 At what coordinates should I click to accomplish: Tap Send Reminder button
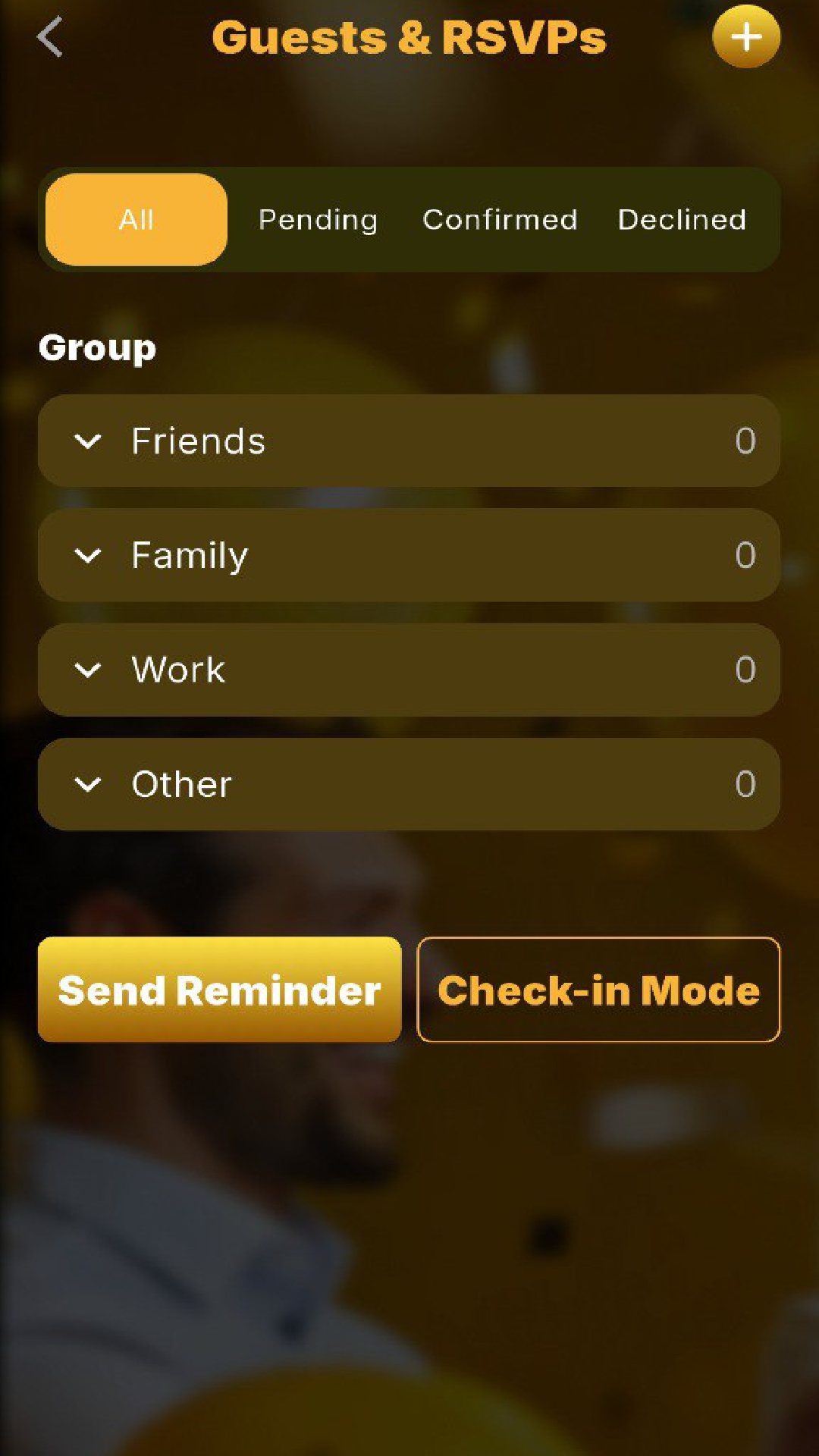[x=220, y=990]
